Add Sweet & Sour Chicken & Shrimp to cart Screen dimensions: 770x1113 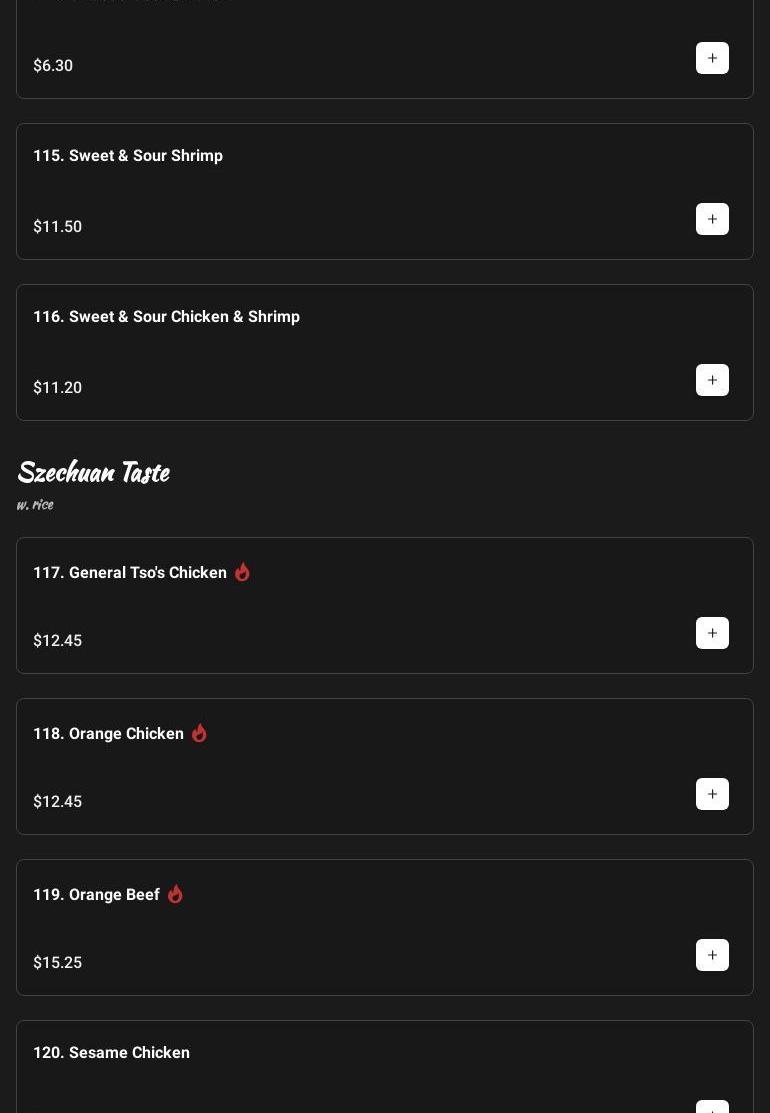(712, 380)
